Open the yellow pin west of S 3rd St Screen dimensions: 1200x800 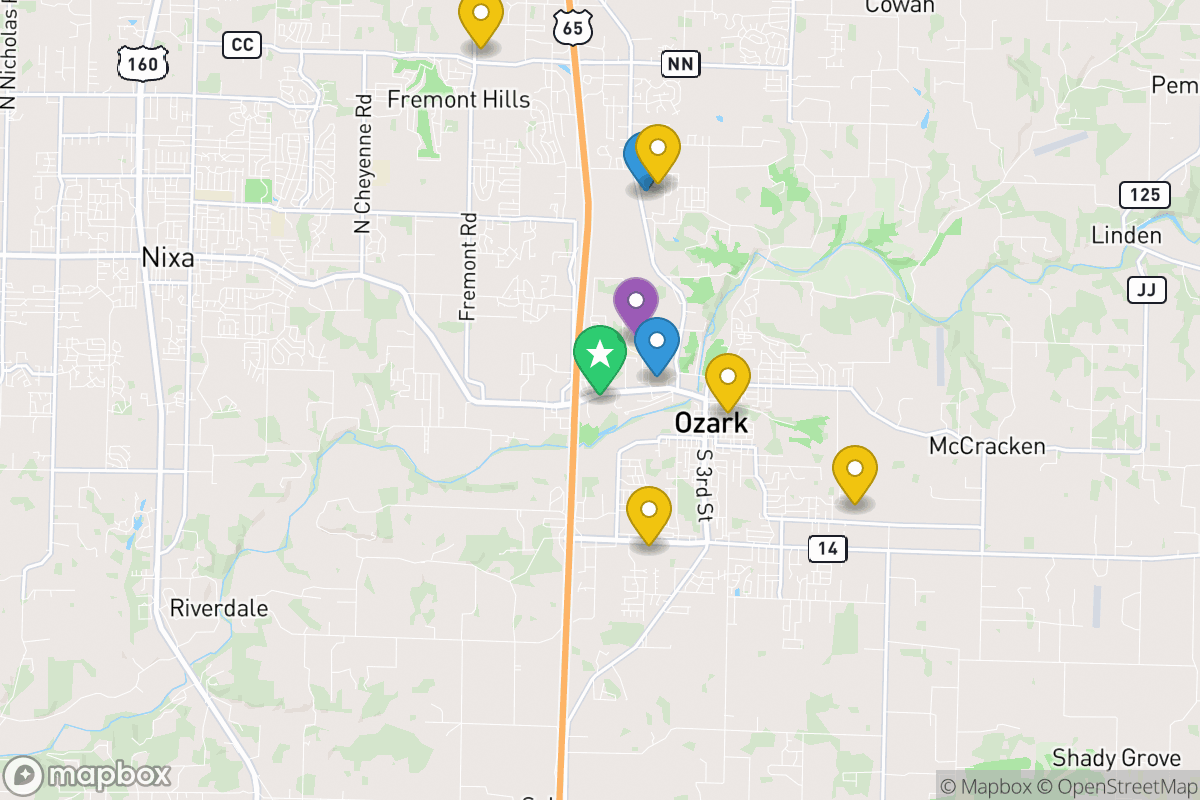click(x=649, y=511)
